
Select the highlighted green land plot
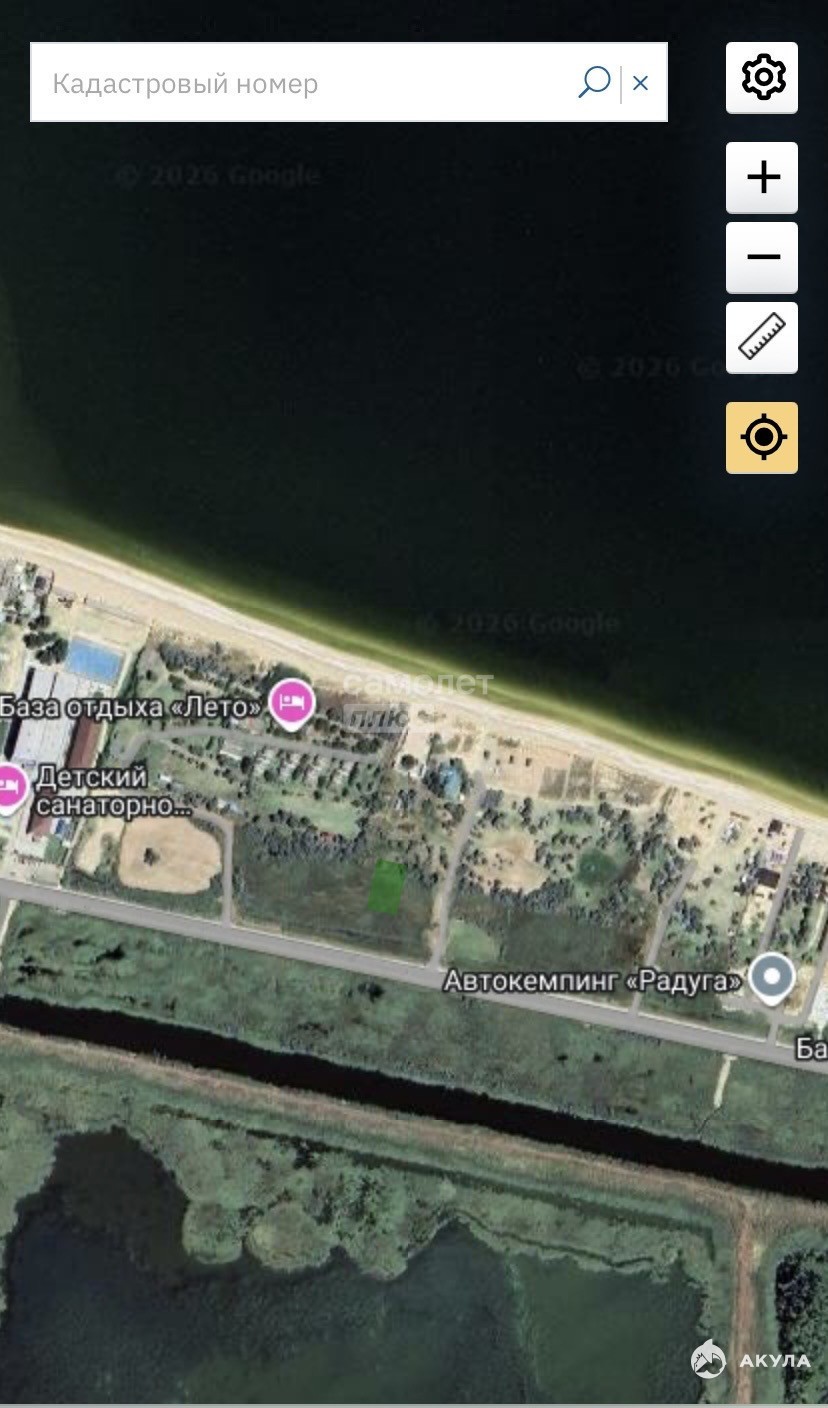pyautogui.click(x=386, y=886)
